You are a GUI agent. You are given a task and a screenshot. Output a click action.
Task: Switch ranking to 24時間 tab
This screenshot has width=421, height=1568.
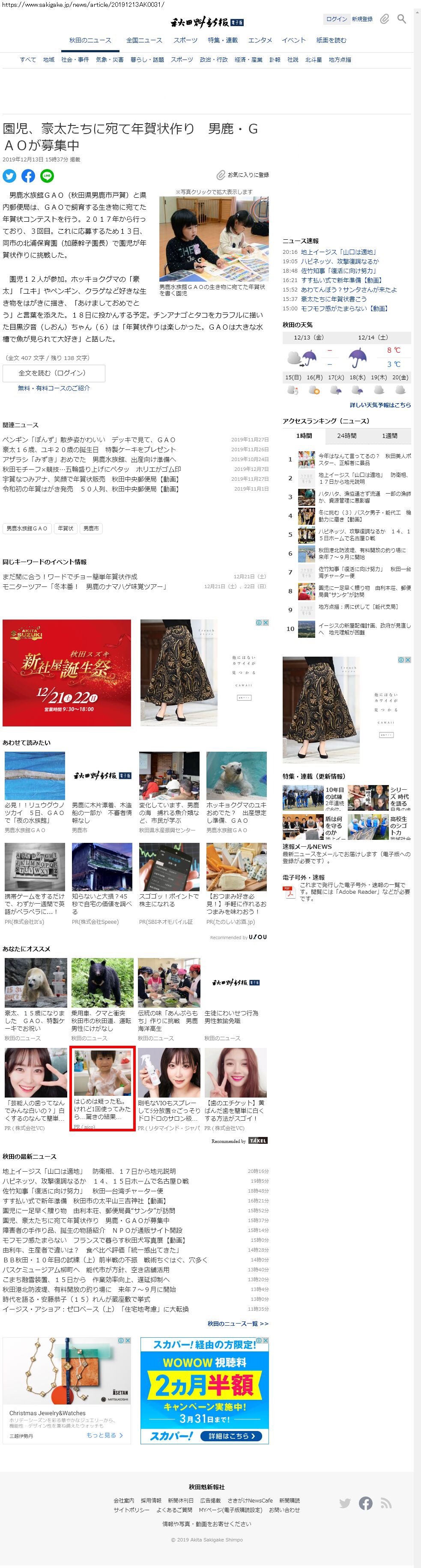click(x=346, y=436)
